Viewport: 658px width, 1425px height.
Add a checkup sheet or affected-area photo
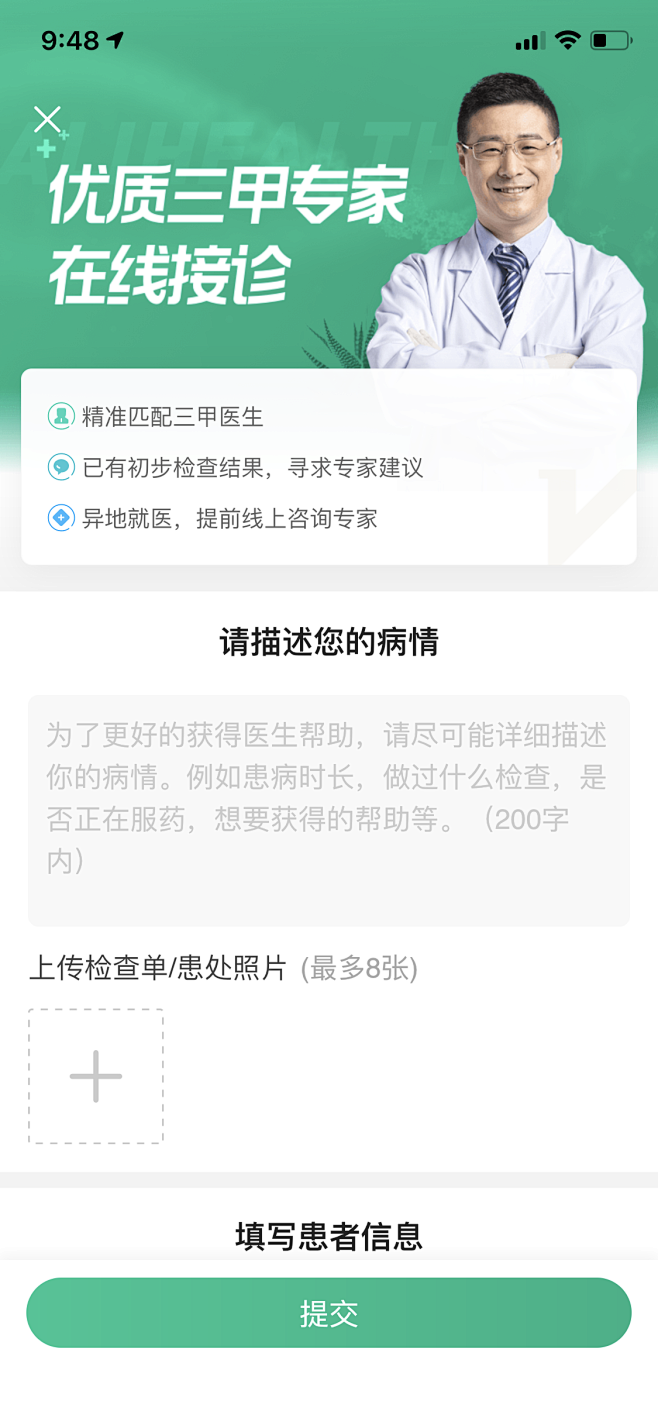point(96,1076)
